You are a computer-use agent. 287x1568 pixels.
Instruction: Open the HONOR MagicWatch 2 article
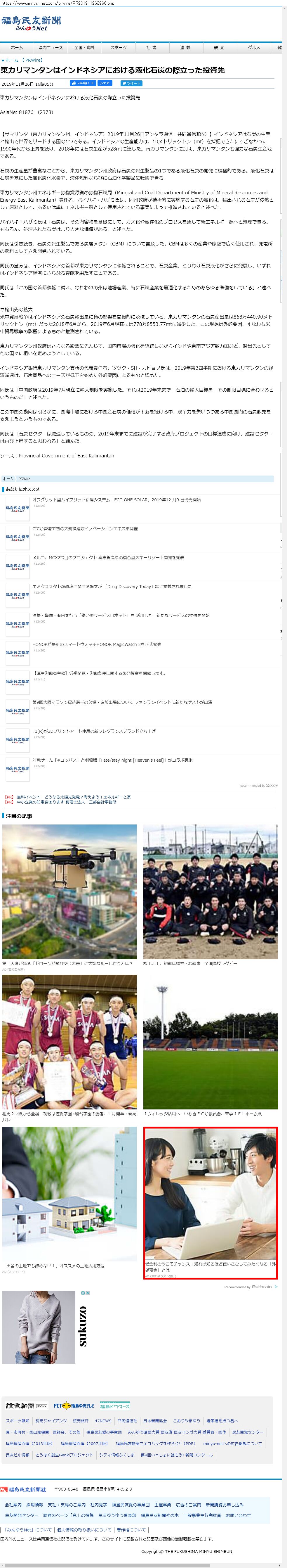pyautogui.click(x=96, y=644)
